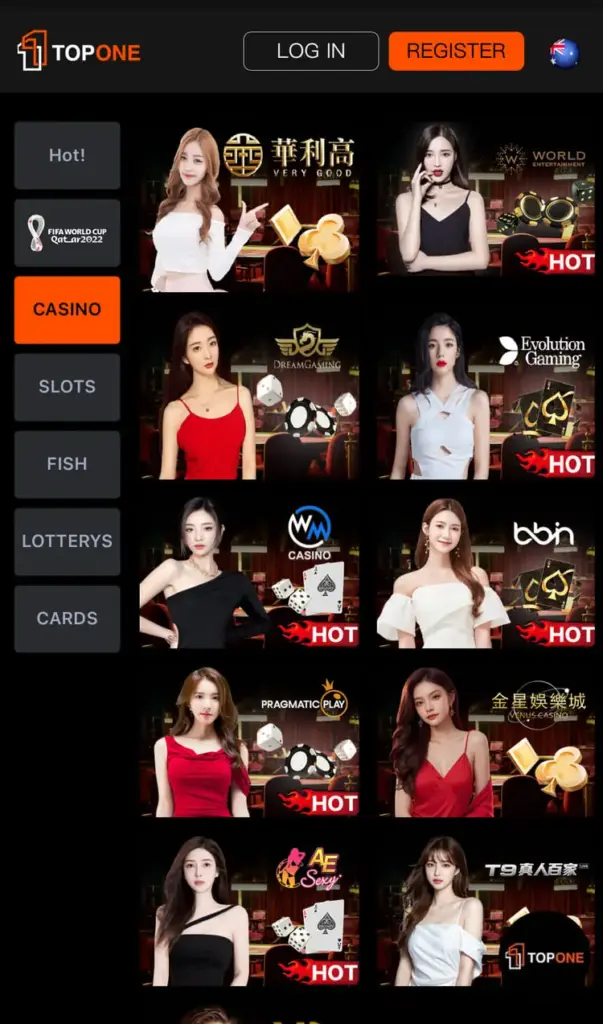Tap the LOG IN button
Image resolution: width=603 pixels, height=1024 pixels.
pyautogui.click(x=310, y=51)
